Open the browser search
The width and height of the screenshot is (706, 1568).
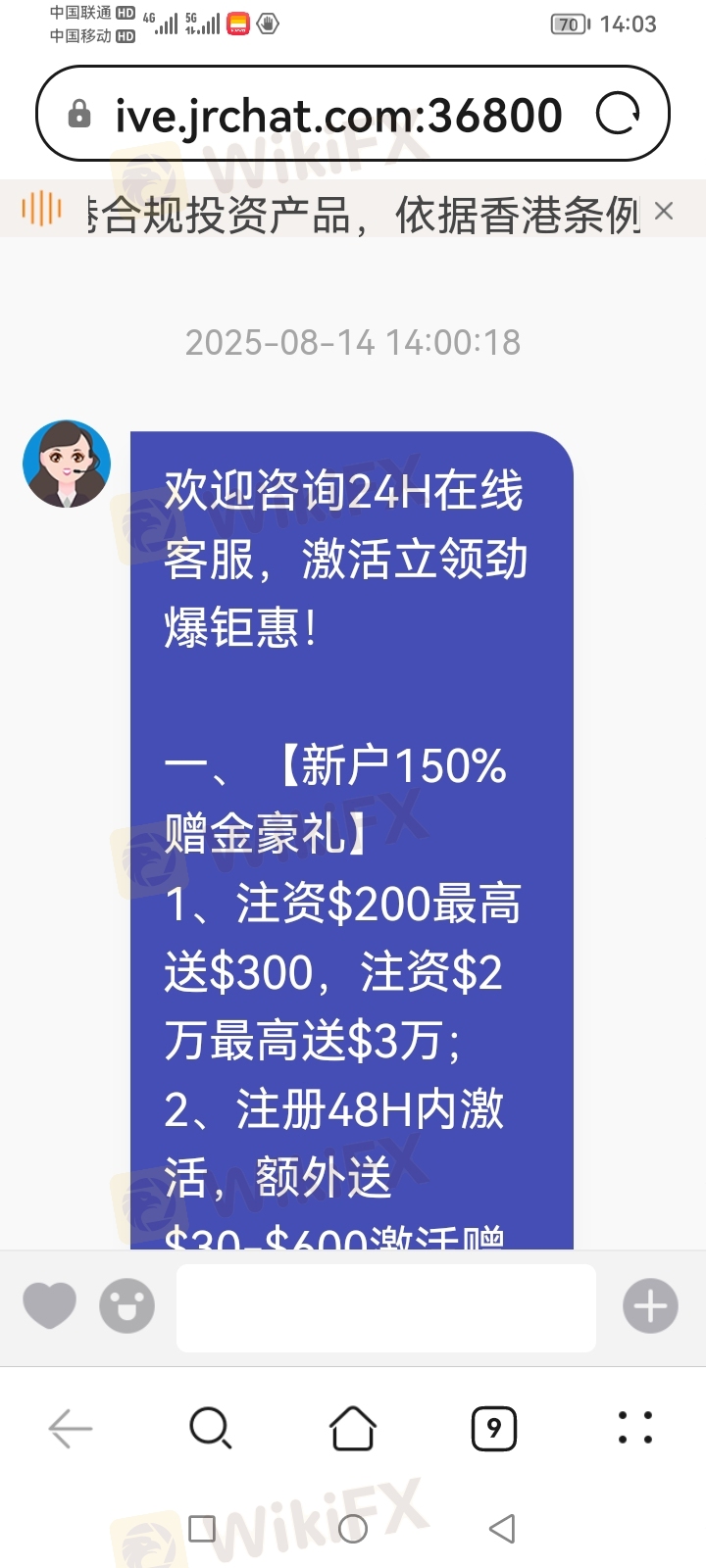coord(210,1429)
